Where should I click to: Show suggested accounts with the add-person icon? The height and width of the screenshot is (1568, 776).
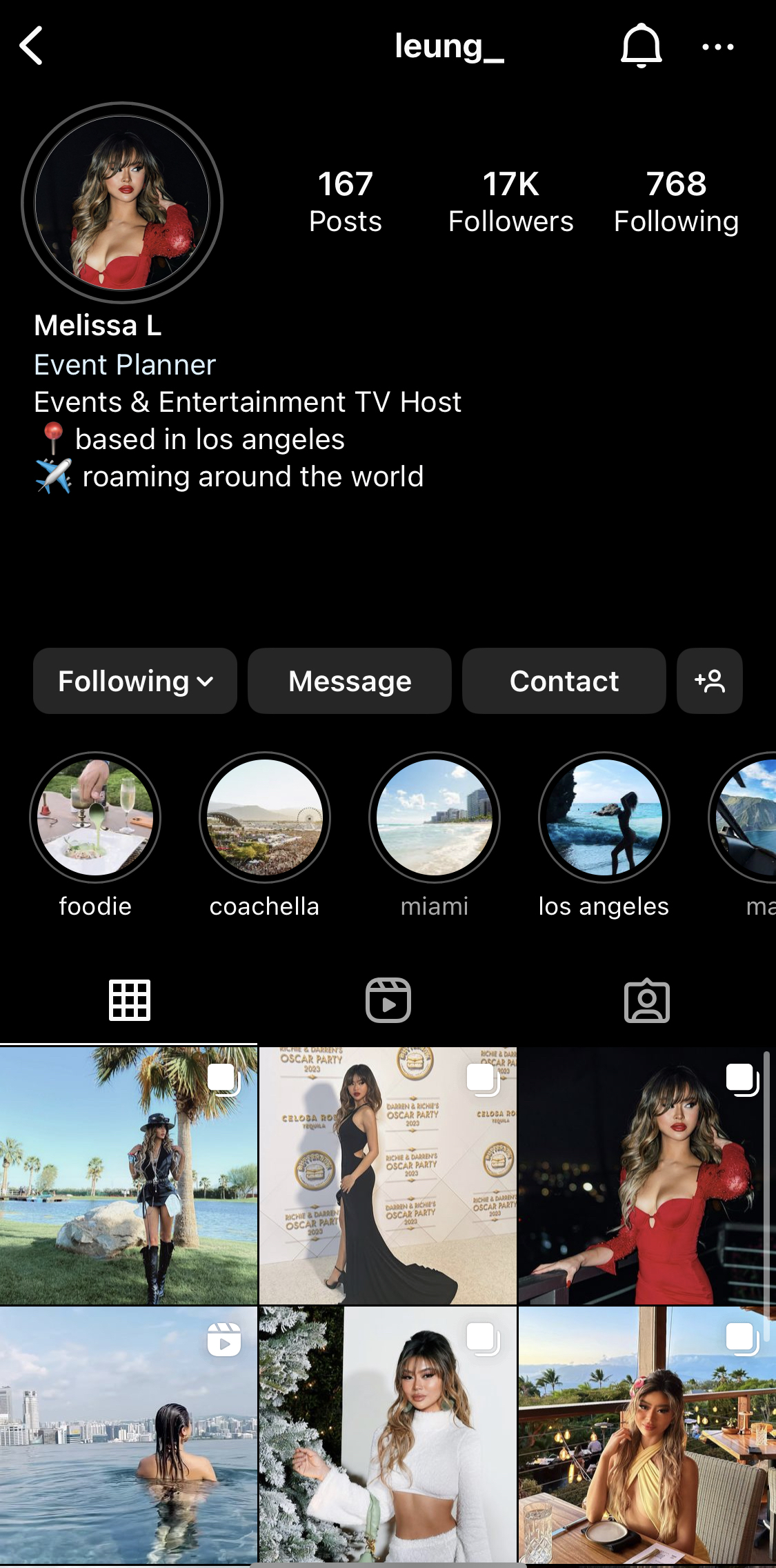pyautogui.click(x=710, y=681)
